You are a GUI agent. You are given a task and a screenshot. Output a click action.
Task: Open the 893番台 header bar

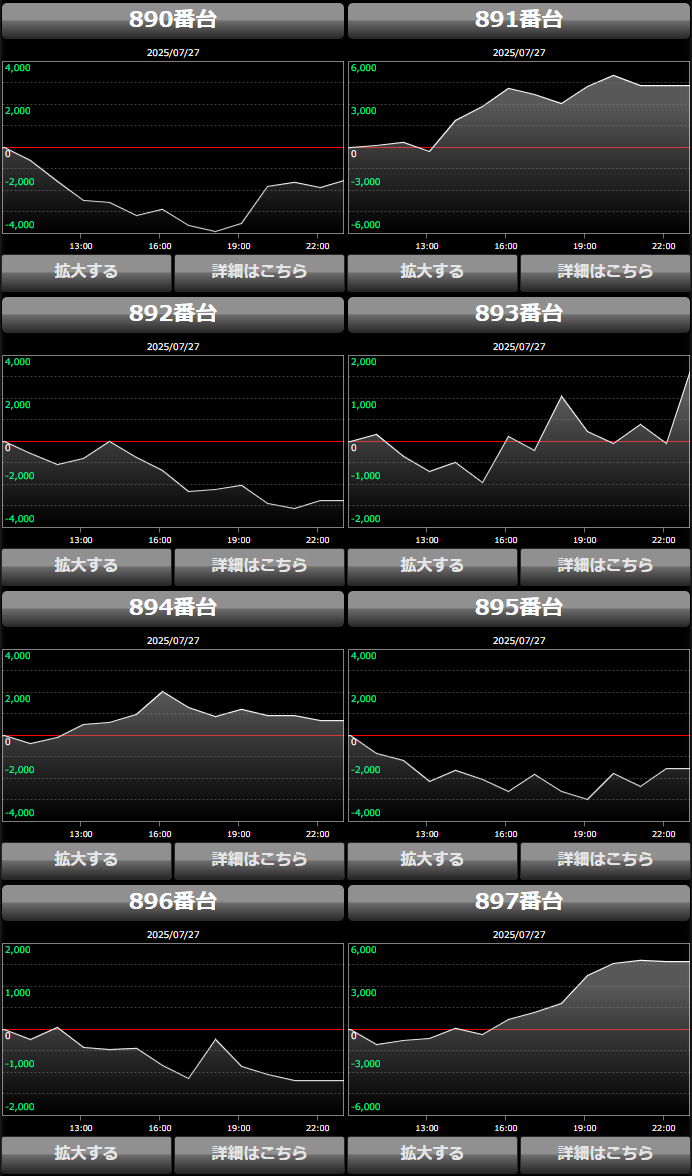click(519, 314)
